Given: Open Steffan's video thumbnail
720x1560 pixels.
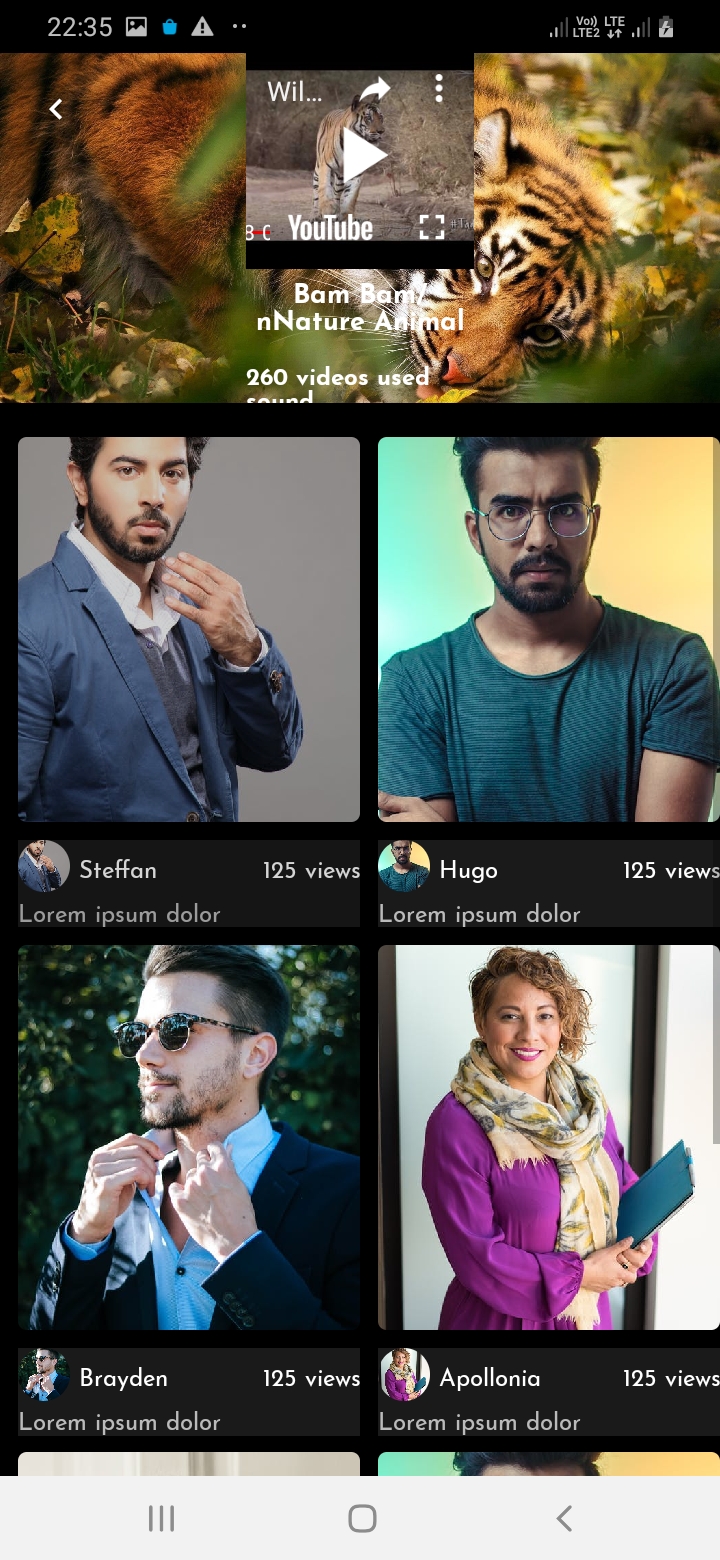Looking at the screenshot, I should tap(188, 629).
